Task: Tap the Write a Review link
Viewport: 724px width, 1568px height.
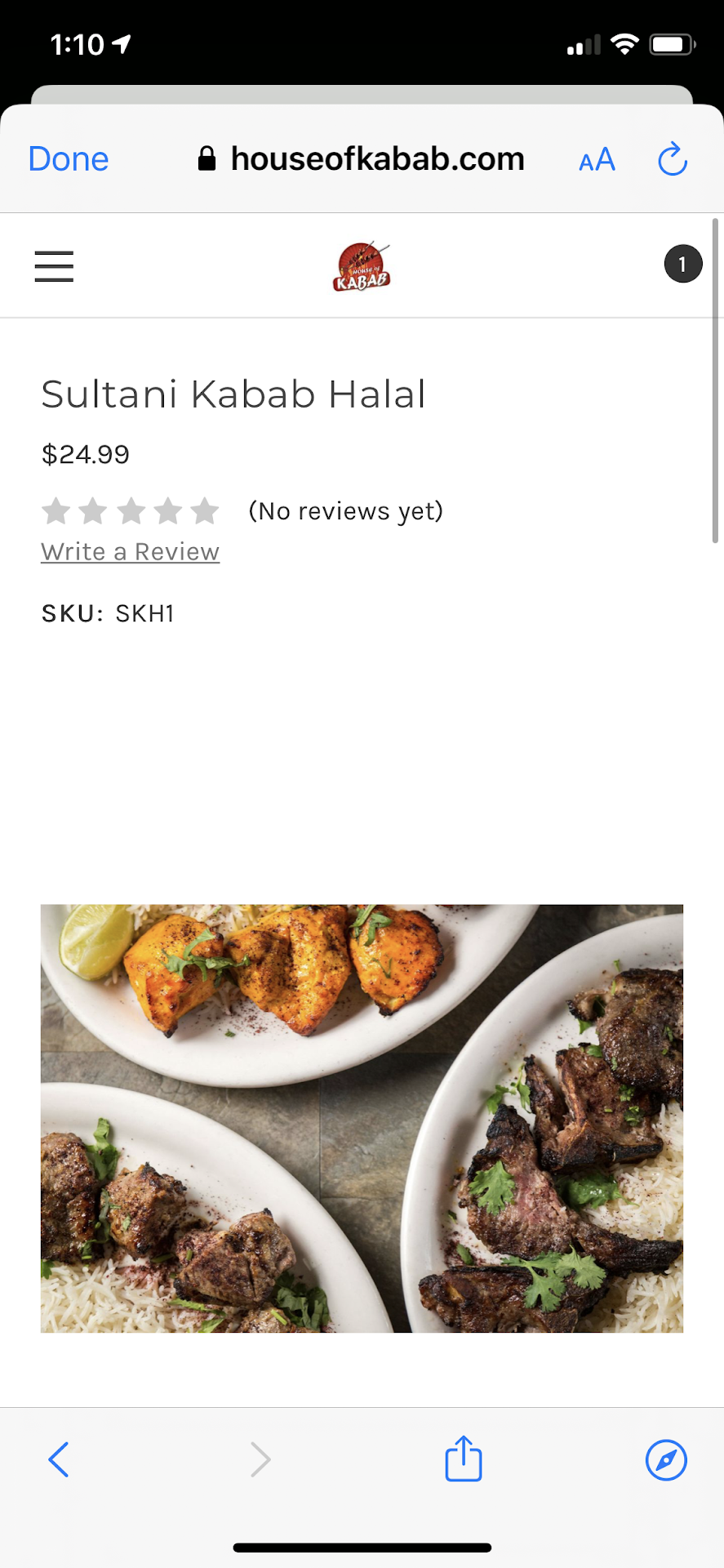Action: [x=131, y=552]
